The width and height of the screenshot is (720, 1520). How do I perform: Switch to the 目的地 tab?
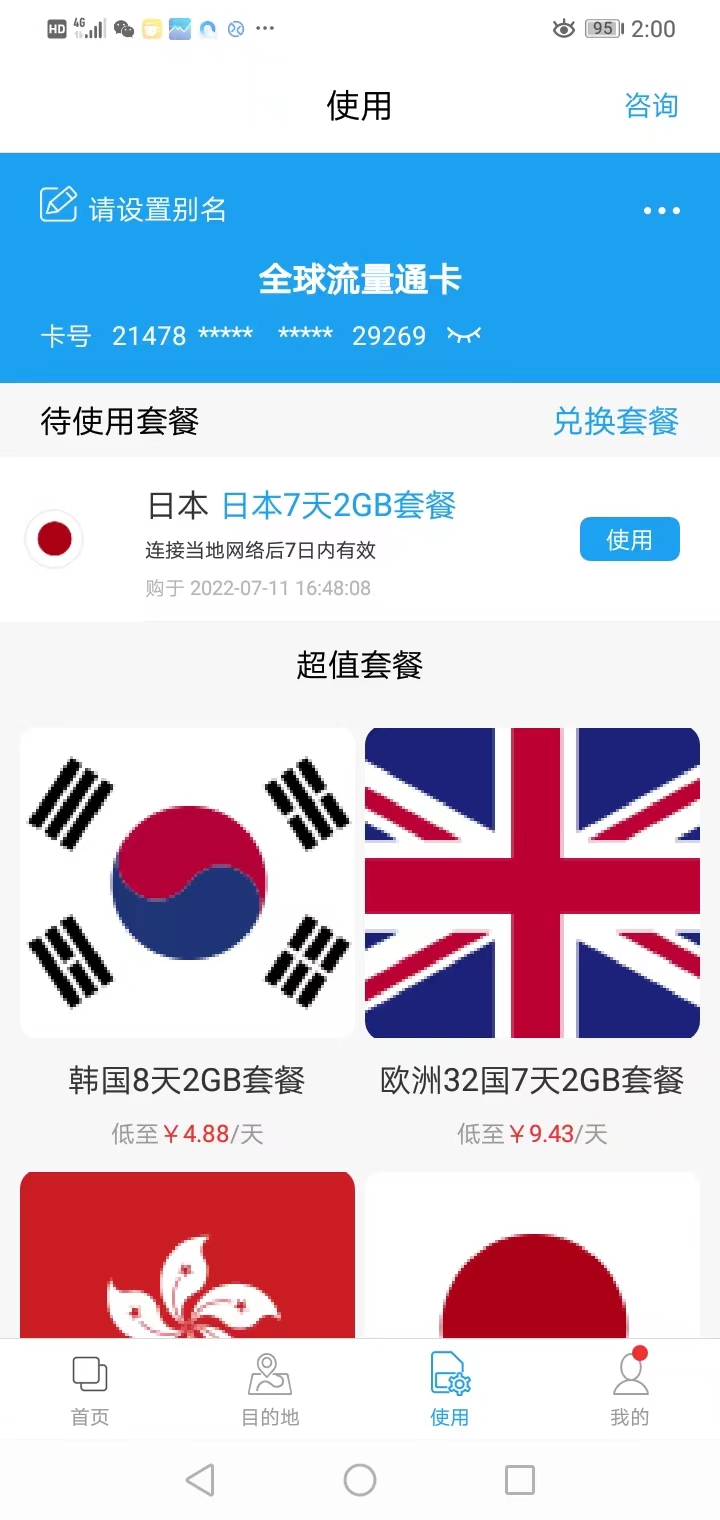click(270, 1390)
